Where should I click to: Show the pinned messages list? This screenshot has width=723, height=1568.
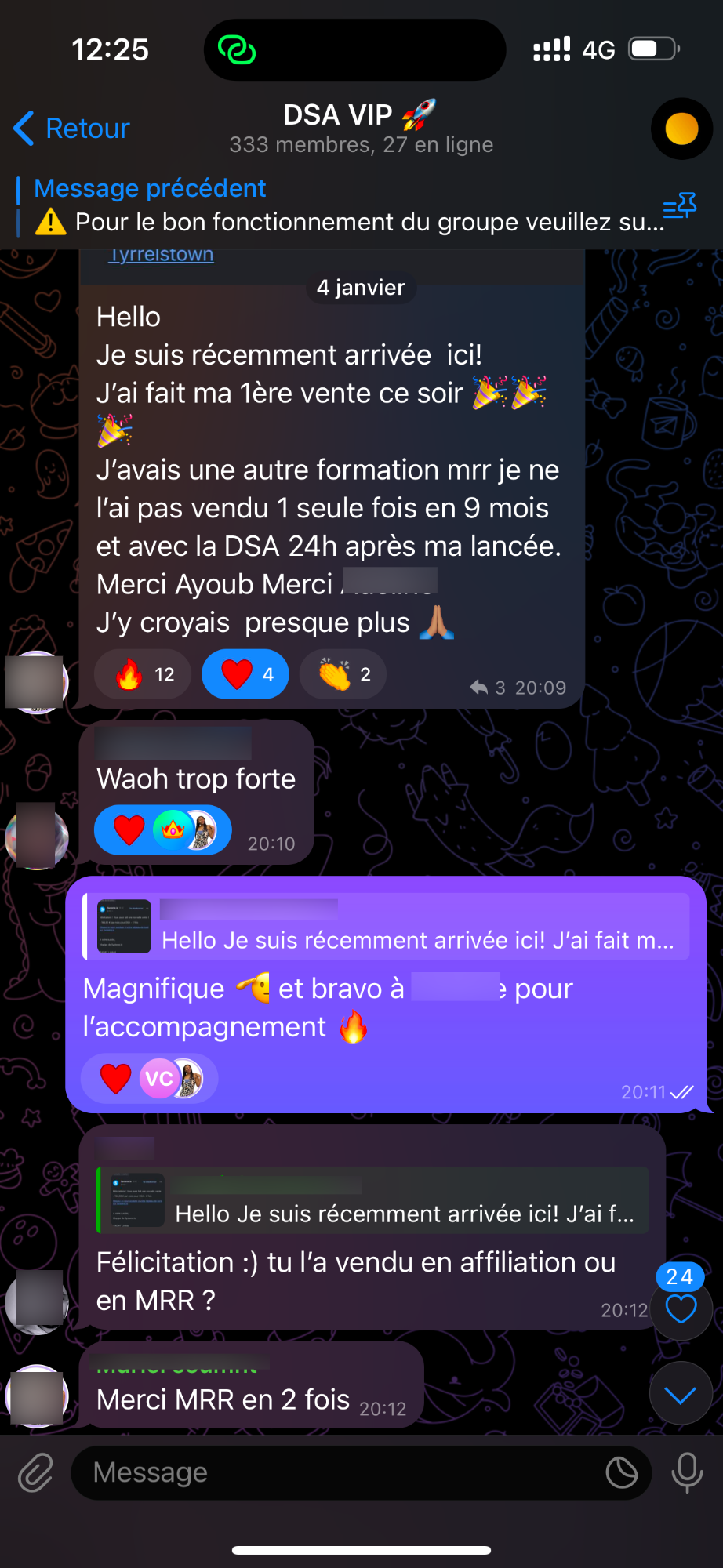point(679,206)
